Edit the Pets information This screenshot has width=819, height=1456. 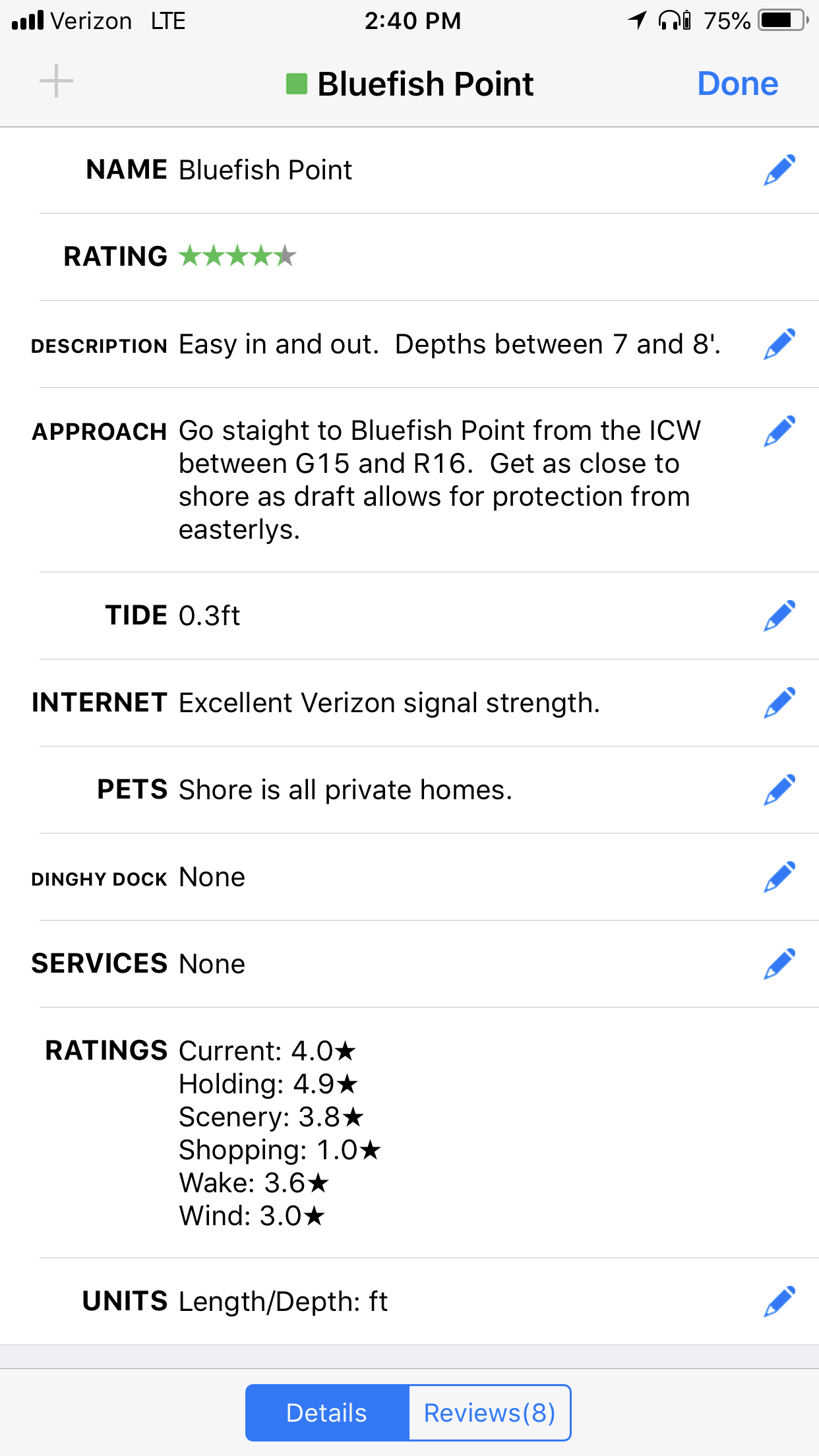coord(779,790)
